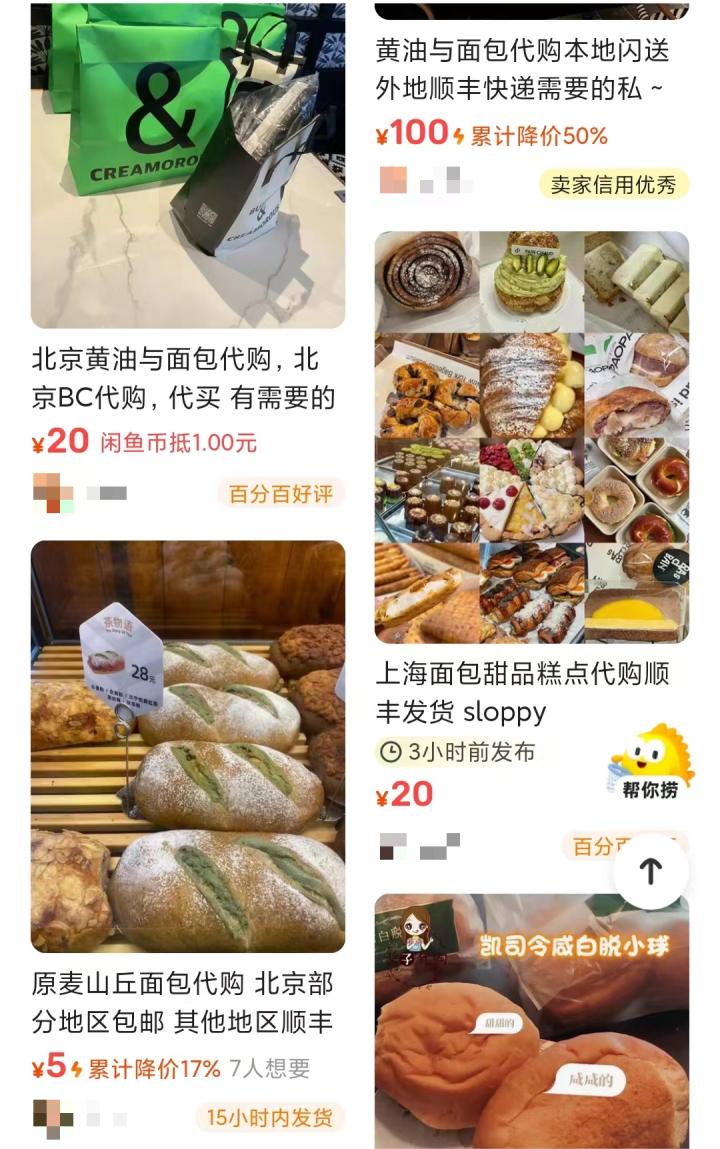Open the 凯司令咸白脱小球 listing
The height and width of the screenshot is (1149, 720).
(531, 1020)
